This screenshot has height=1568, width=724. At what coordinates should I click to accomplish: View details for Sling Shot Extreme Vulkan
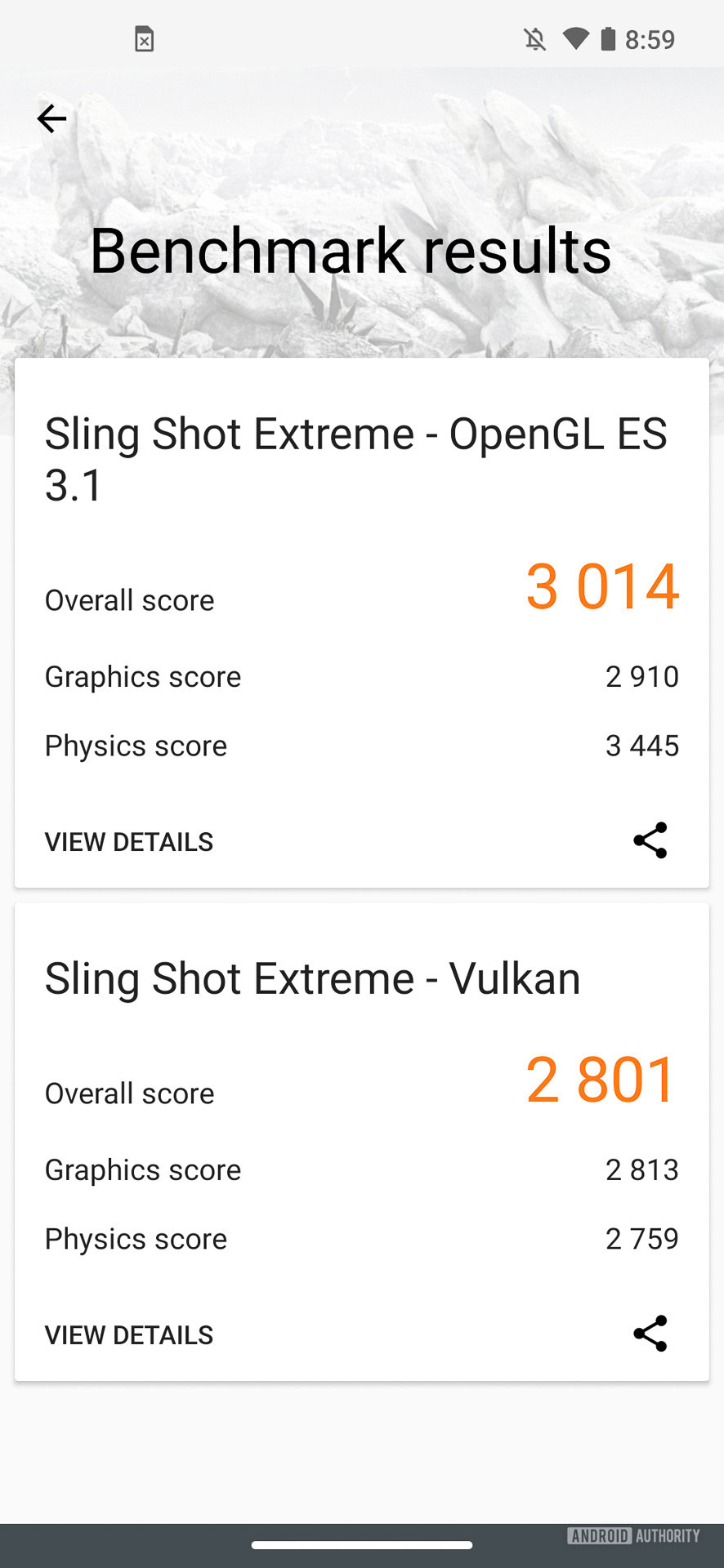point(129,1335)
